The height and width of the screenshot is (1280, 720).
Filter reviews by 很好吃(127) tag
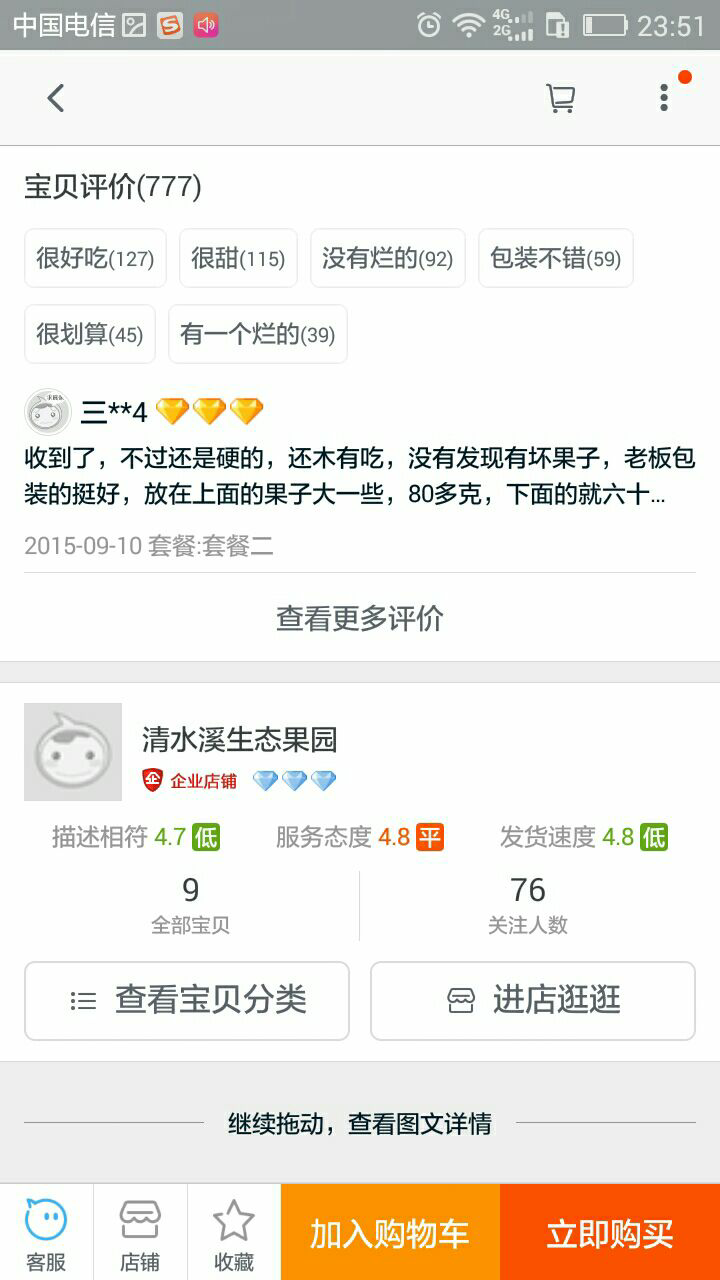tap(95, 258)
